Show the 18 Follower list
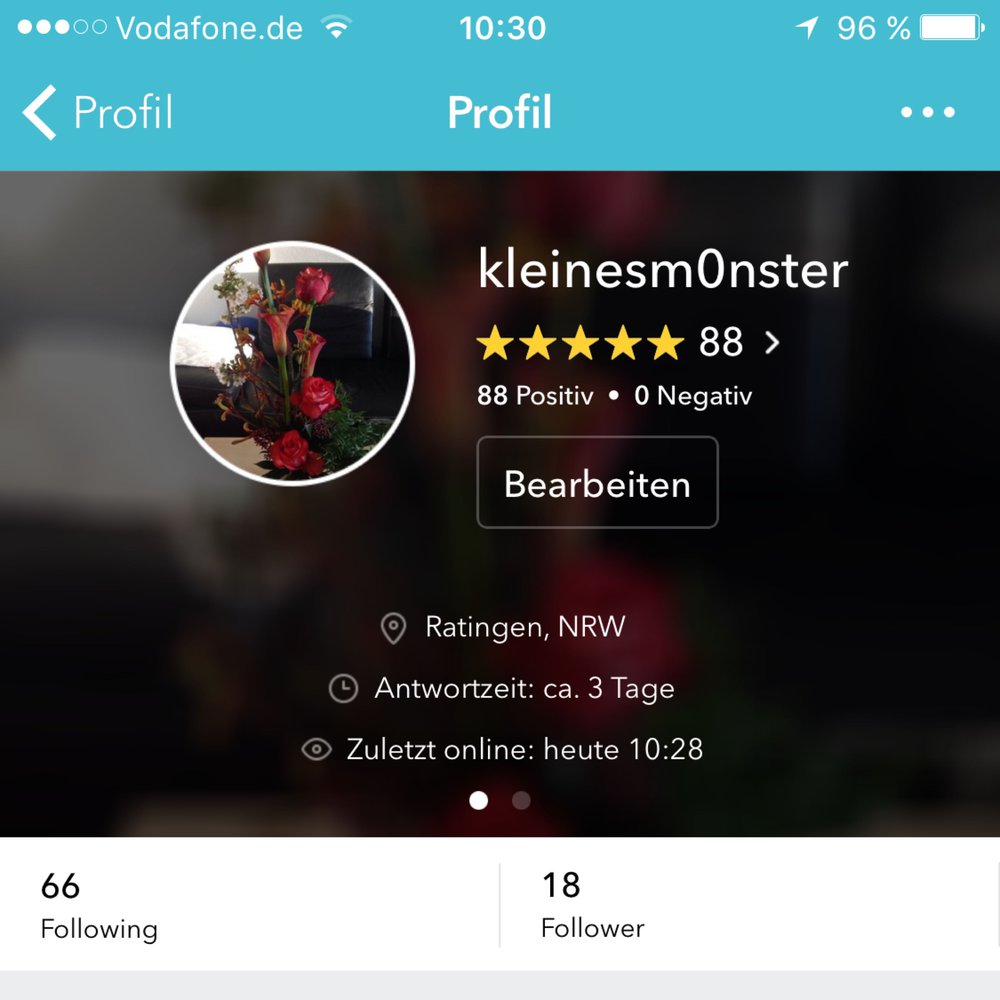This screenshot has height=1000, width=1000. [748, 905]
